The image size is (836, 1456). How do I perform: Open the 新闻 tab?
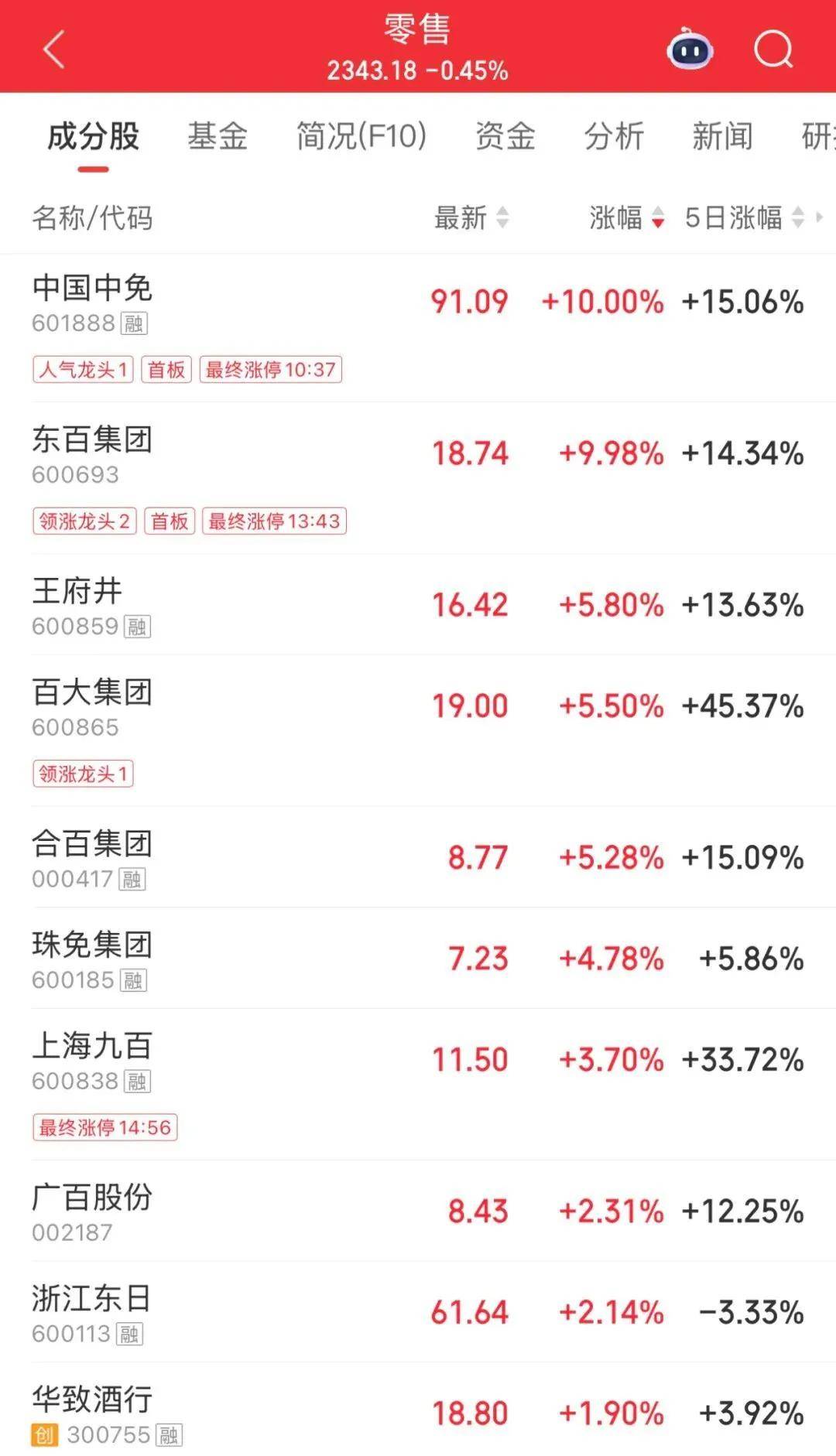tap(723, 137)
